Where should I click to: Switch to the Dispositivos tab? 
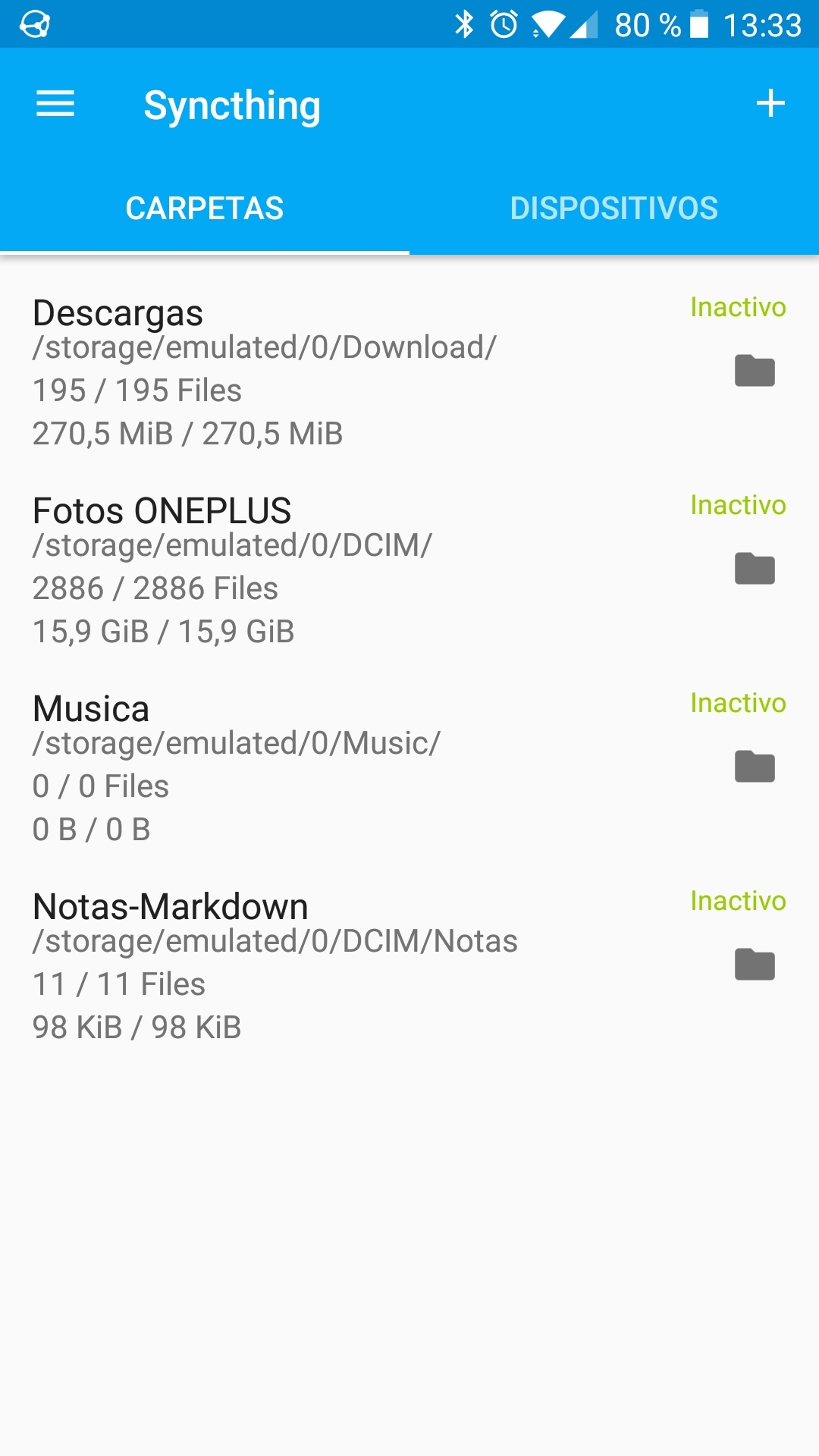(614, 208)
